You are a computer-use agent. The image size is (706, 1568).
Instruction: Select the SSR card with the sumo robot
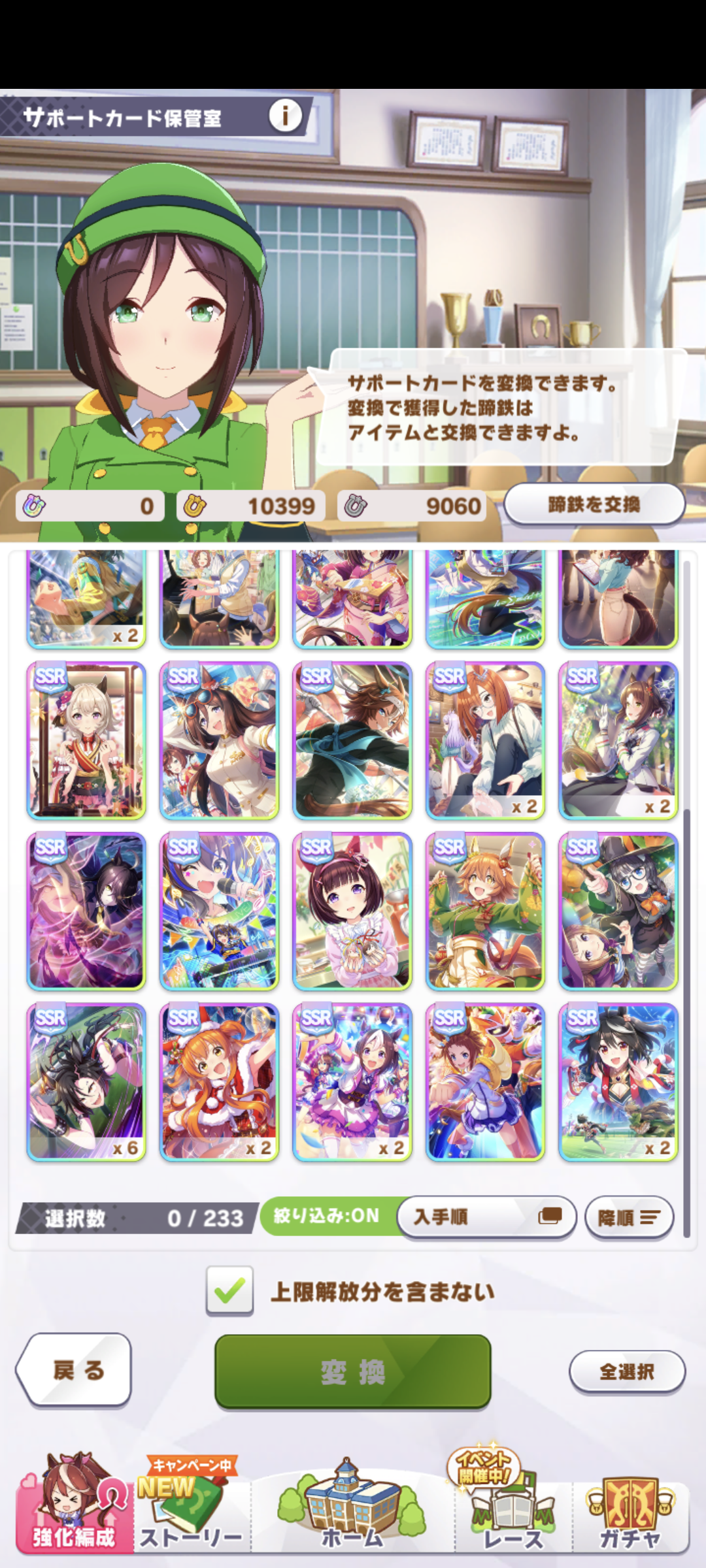485,1082
